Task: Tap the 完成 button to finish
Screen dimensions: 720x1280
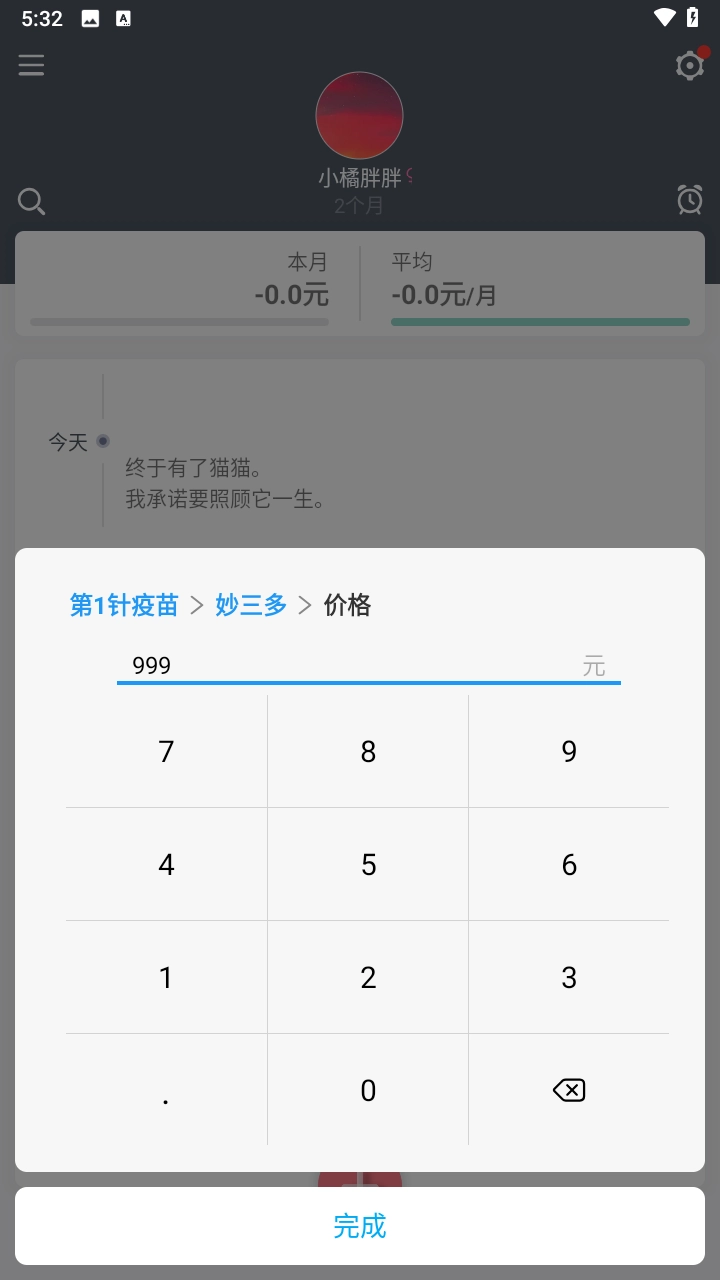Action: [x=360, y=1226]
